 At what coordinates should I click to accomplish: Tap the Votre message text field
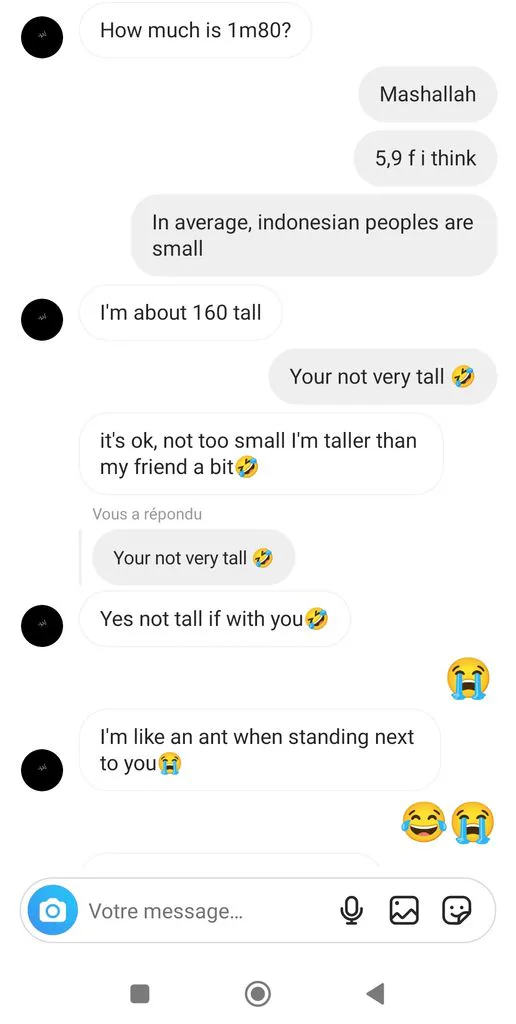tap(206, 911)
